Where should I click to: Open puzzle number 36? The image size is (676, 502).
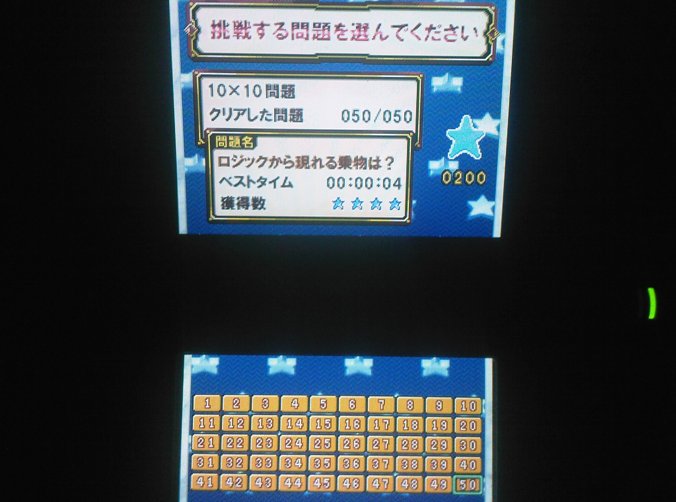tap(352, 464)
